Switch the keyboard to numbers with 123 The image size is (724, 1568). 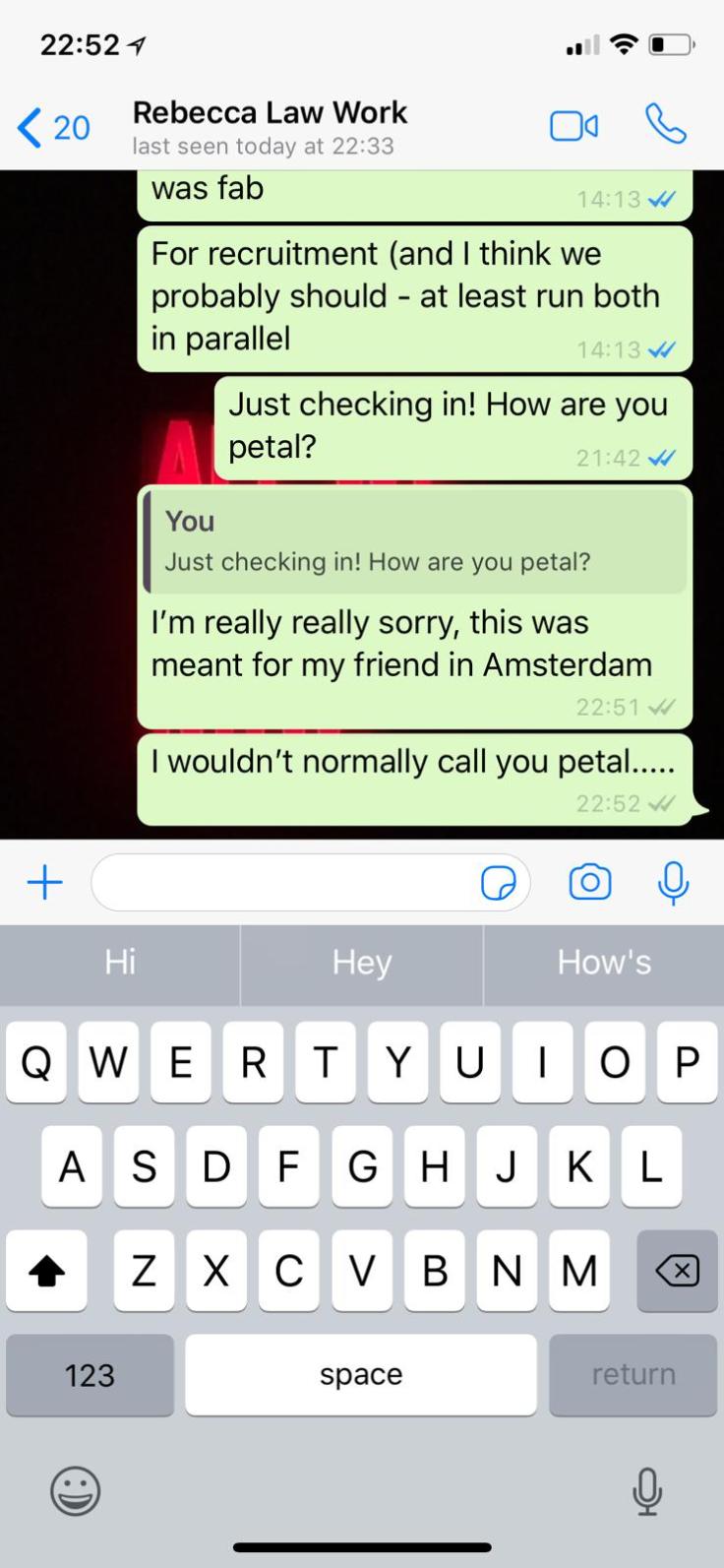tap(90, 1374)
